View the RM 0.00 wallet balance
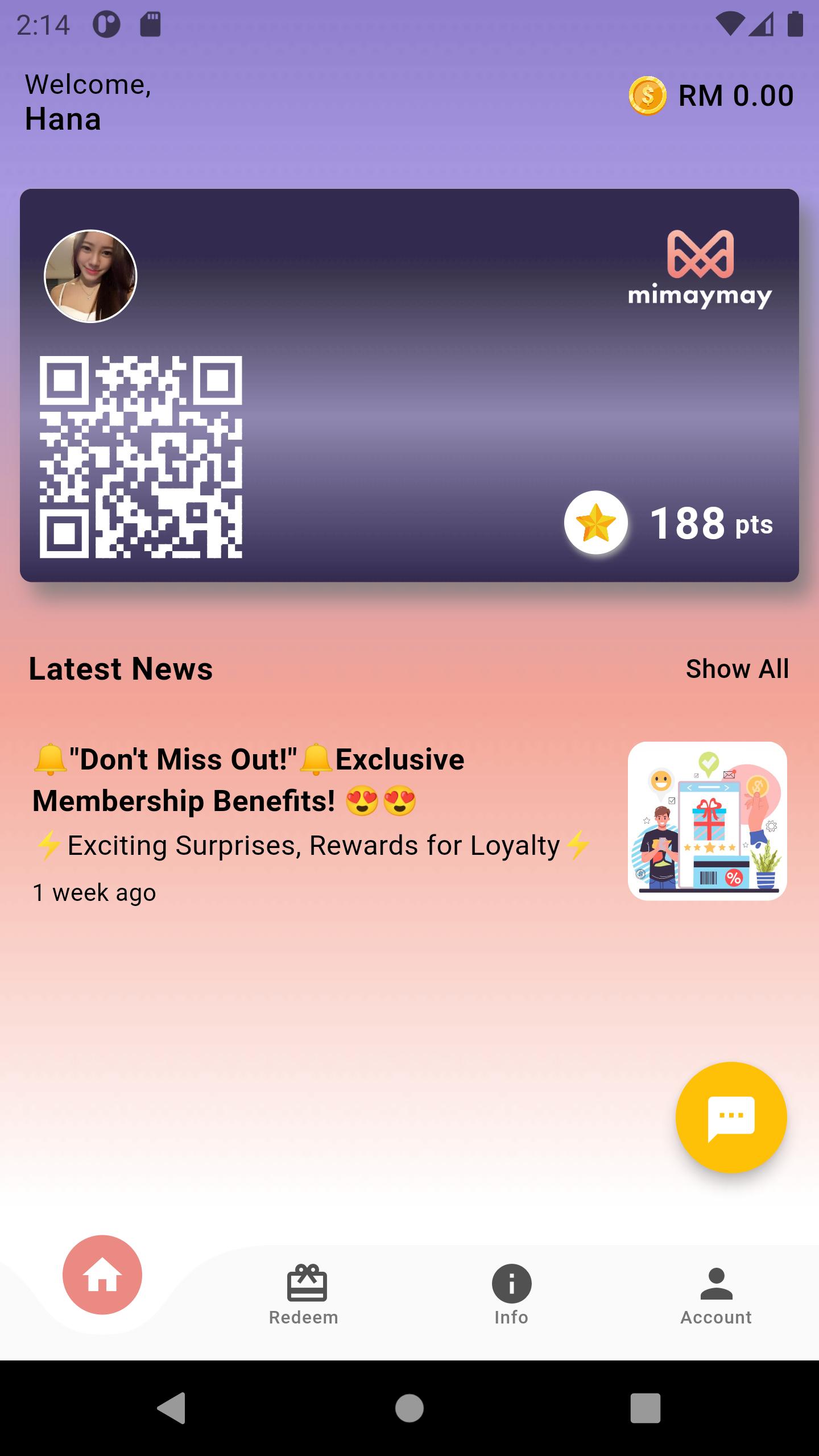819x1456 pixels. (x=711, y=96)
